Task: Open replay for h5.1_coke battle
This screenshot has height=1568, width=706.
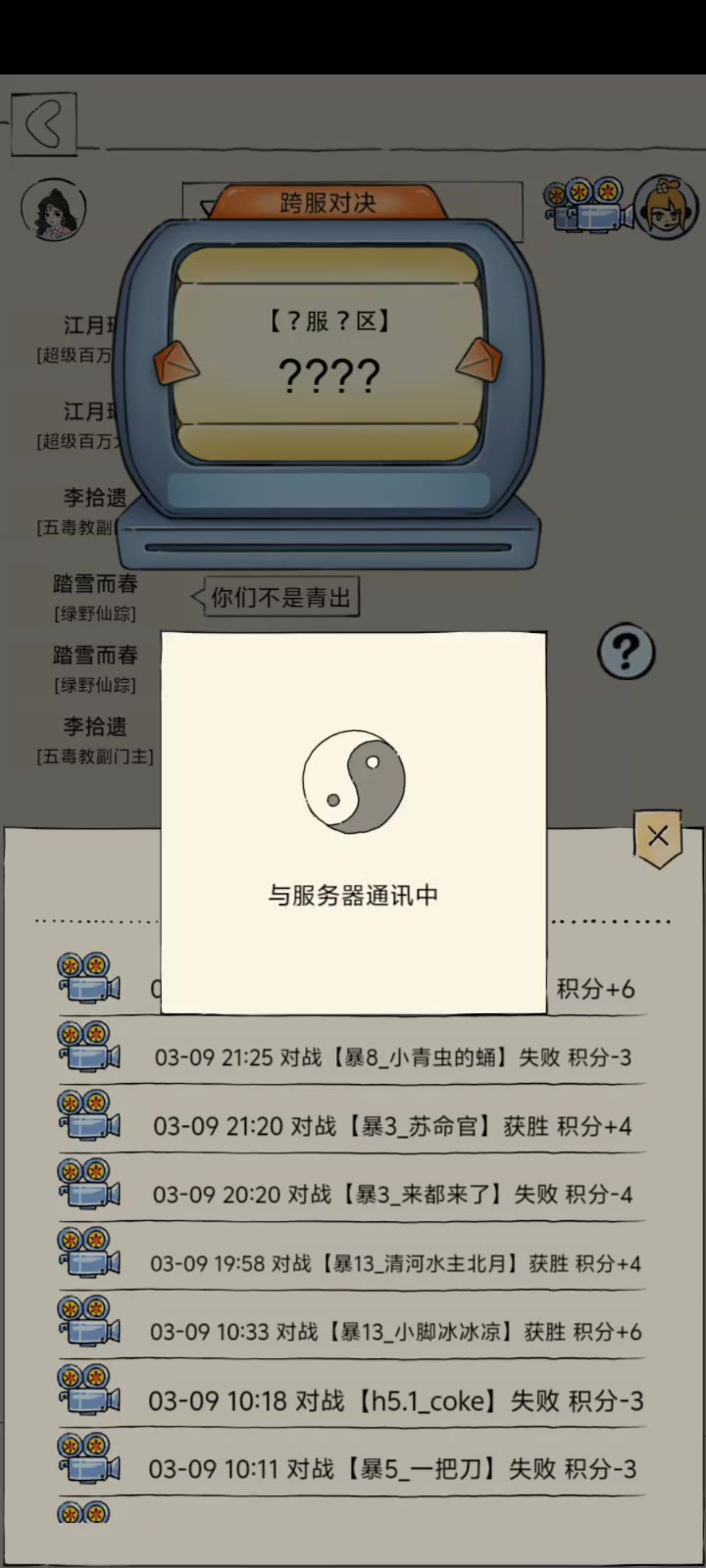Action: point(88,1391)
